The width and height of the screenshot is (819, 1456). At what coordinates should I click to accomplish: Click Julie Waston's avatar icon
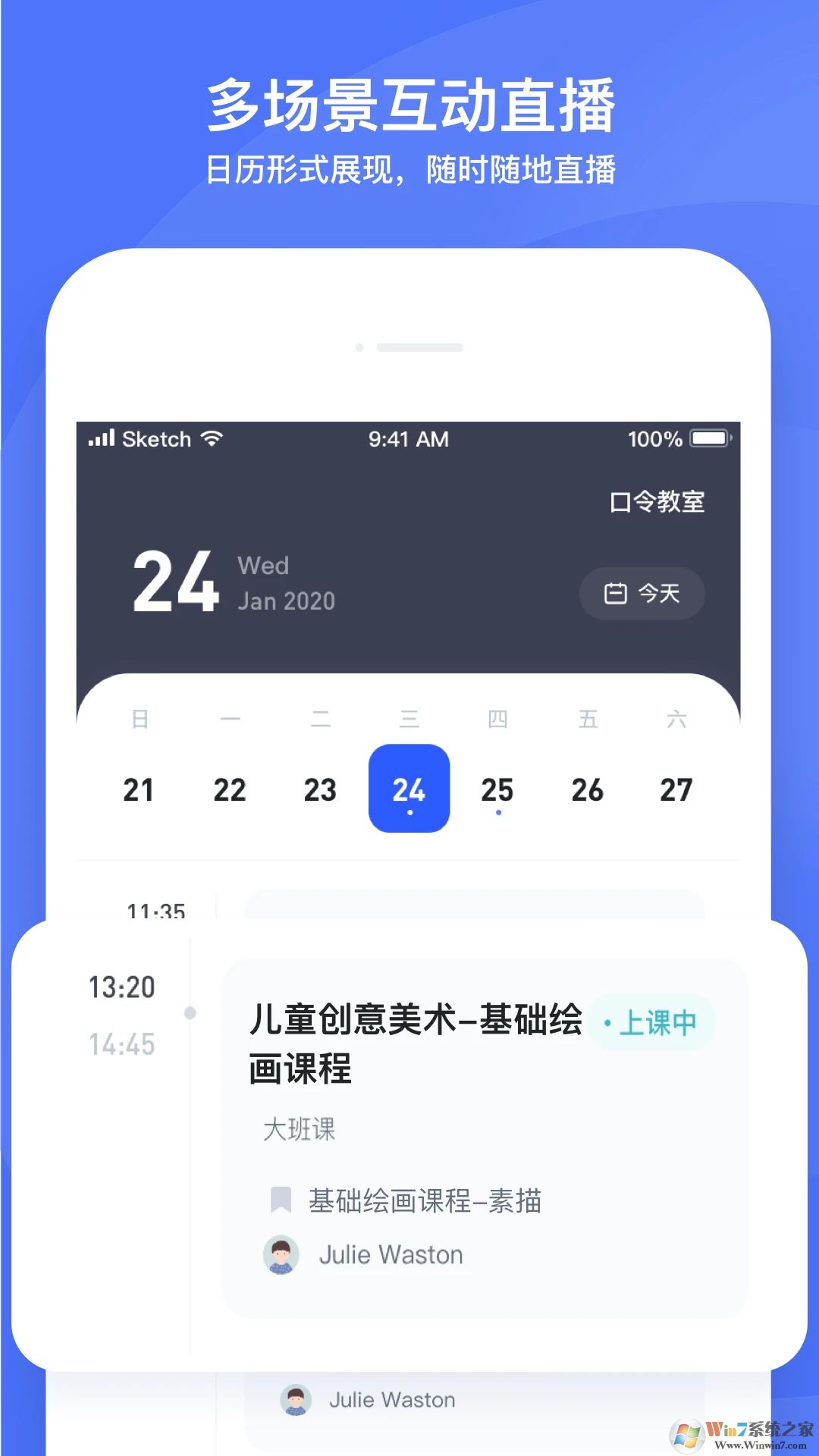click(x=281, y=1254)
